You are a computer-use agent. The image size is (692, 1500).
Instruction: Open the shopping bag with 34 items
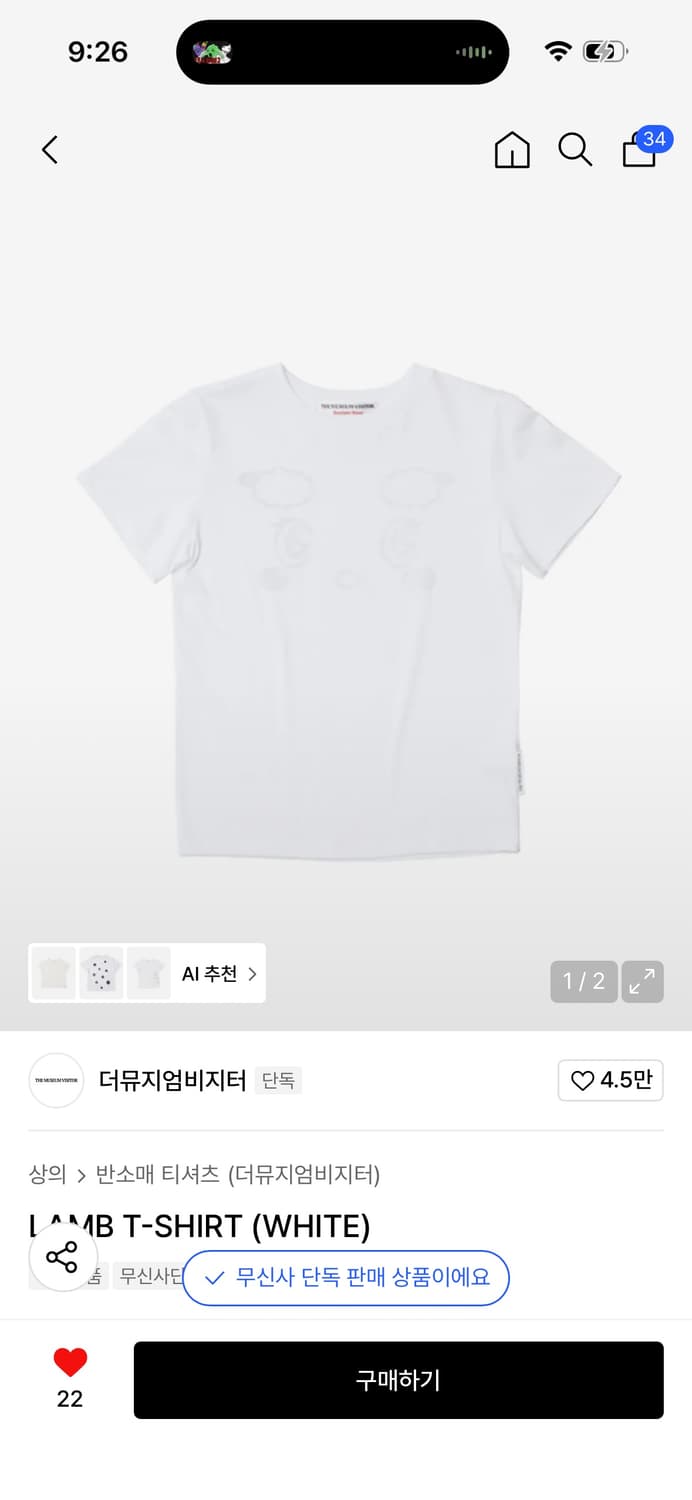click(640, 150)
